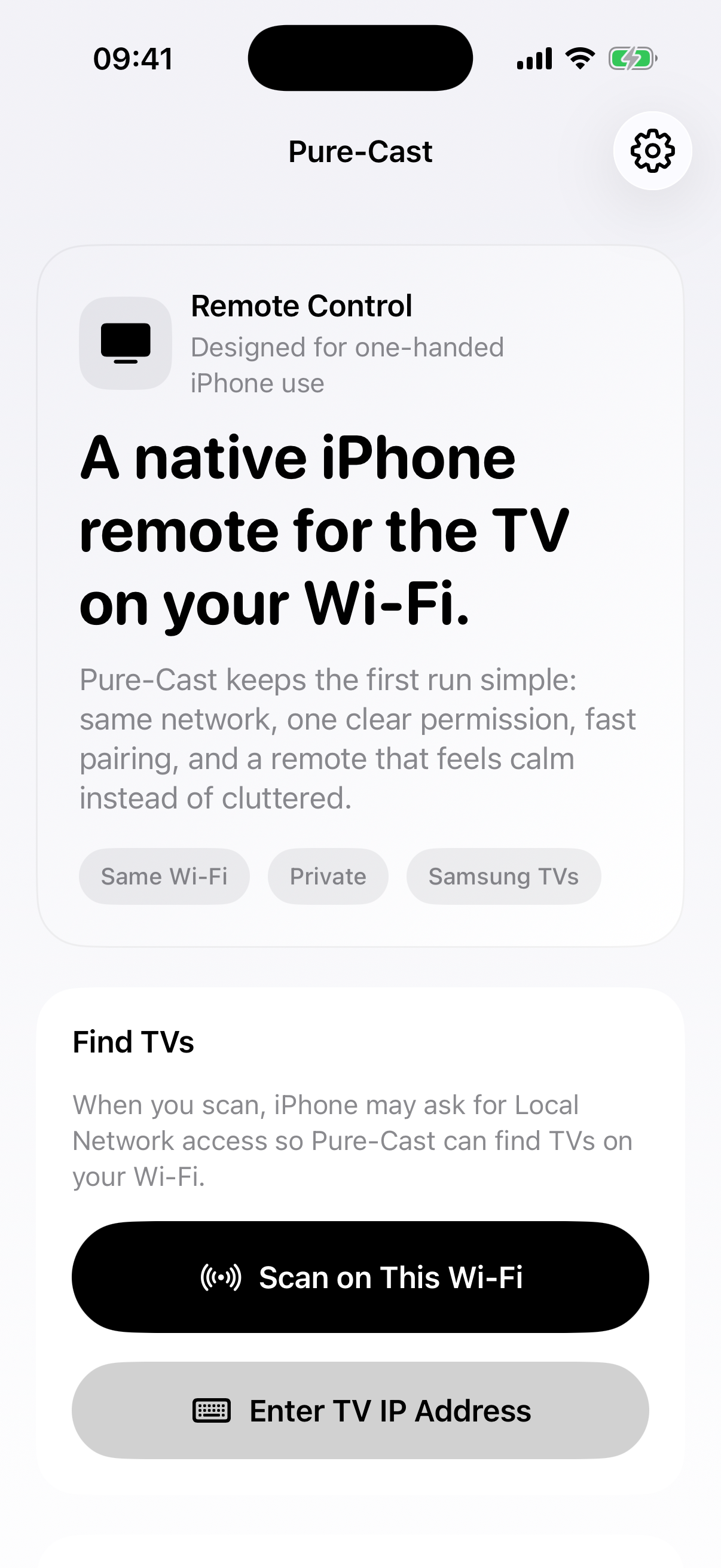Select the Same Wi-Fi tag

[x=164, y=876]
